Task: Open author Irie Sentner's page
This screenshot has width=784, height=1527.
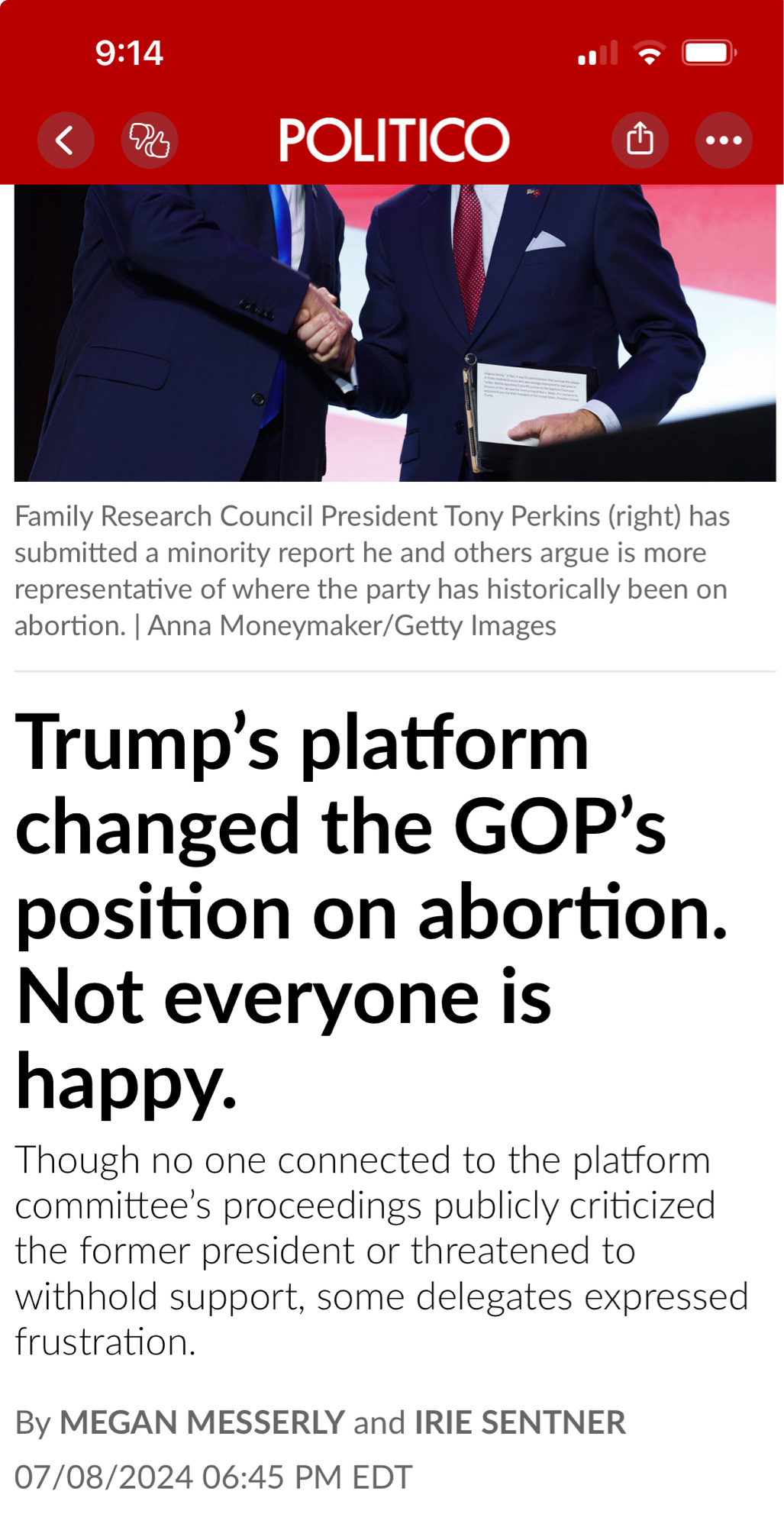Action: [x=520, y=1422]
